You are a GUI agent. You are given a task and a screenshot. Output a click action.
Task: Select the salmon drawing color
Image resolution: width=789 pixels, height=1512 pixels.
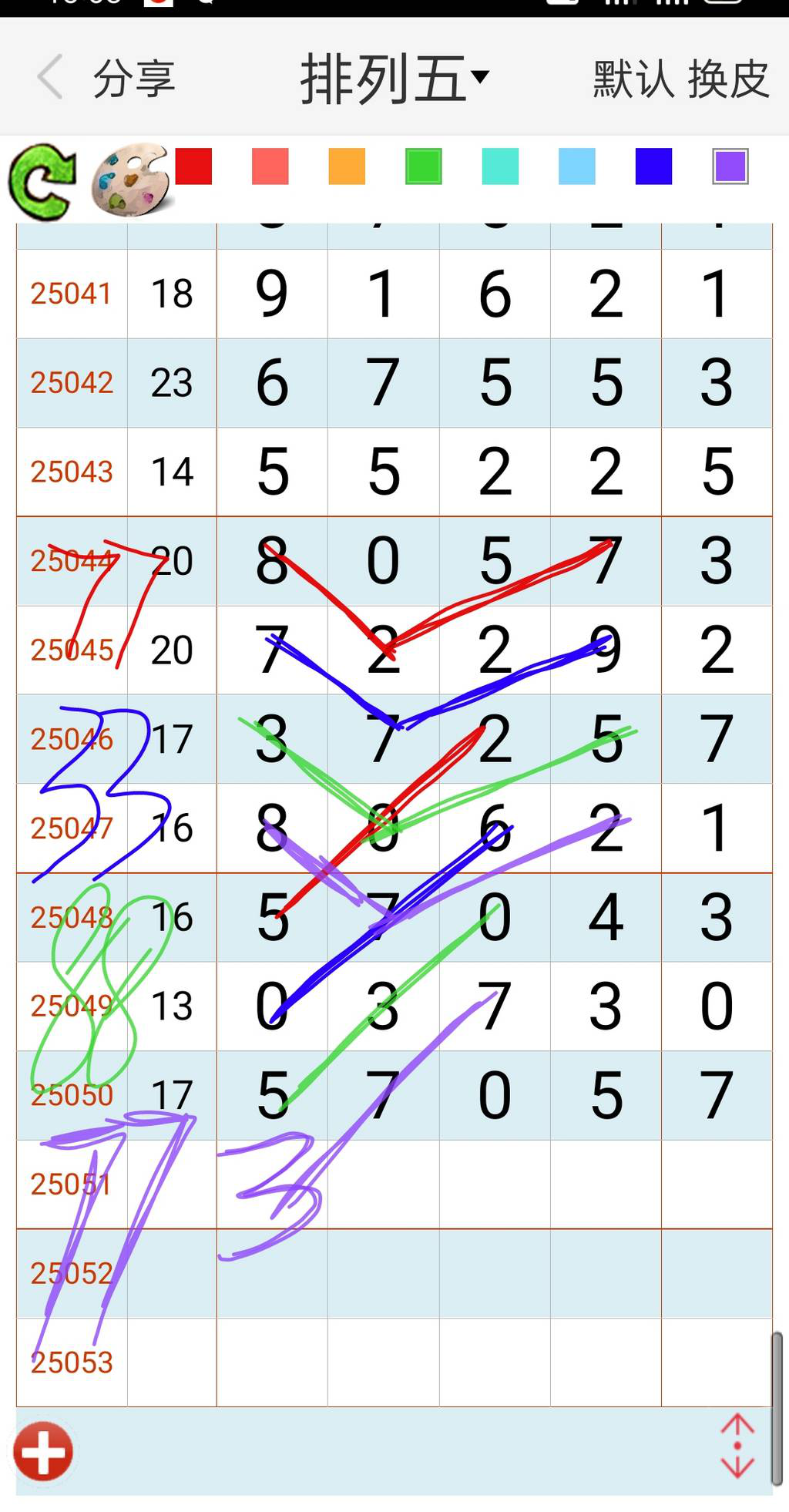[270, 166]
